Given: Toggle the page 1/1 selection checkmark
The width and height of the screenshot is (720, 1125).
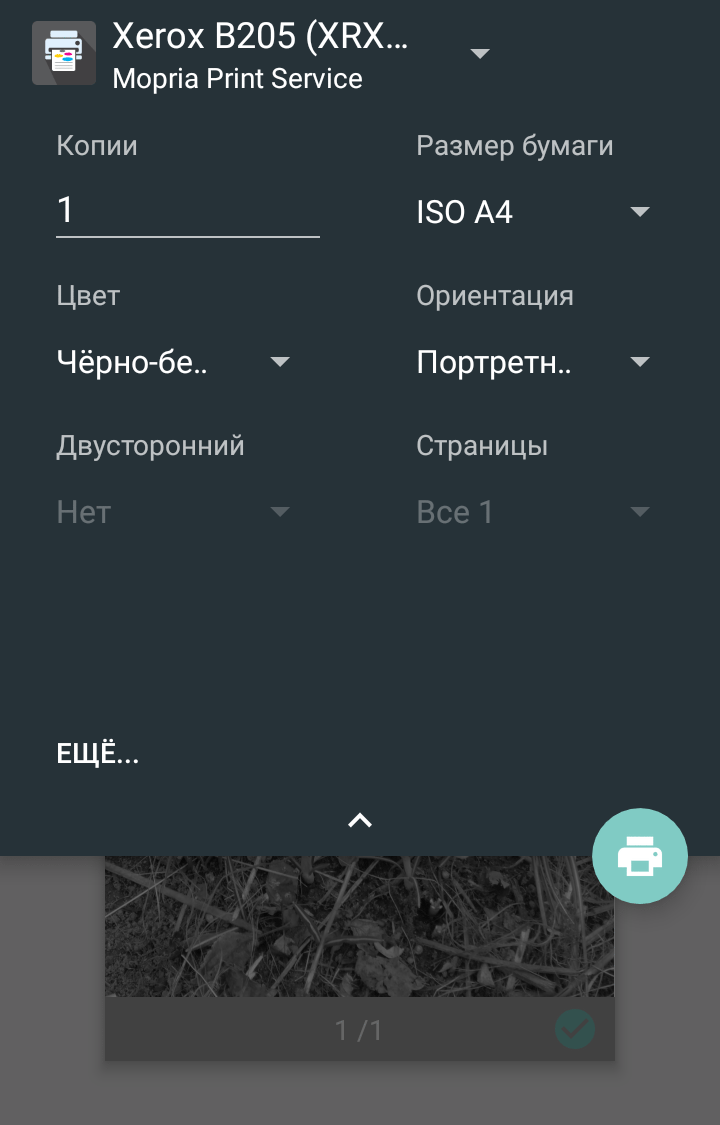Looking at the screenshot, I should tap(575, 1030).
